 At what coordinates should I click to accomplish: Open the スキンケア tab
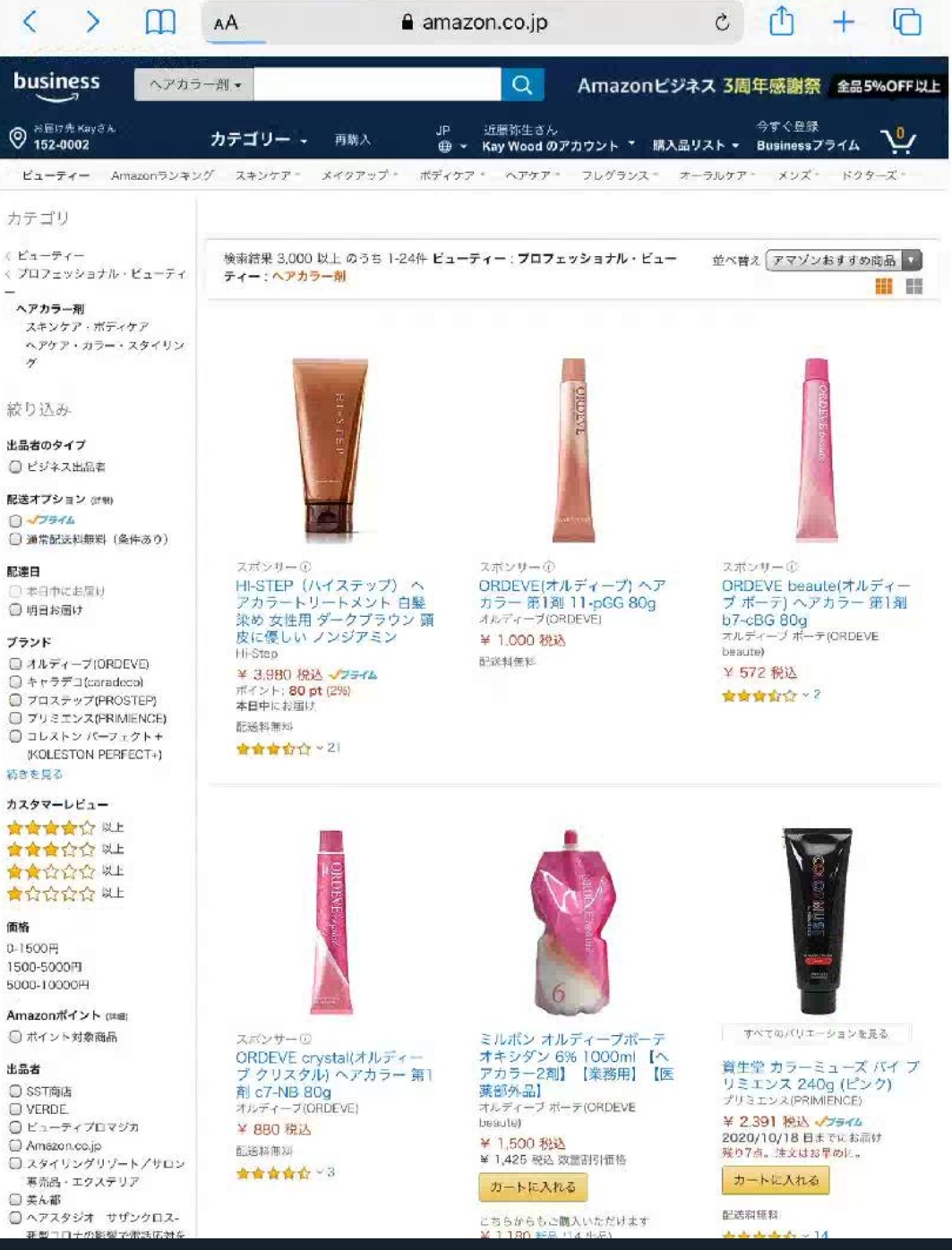[x=266, y=176]
